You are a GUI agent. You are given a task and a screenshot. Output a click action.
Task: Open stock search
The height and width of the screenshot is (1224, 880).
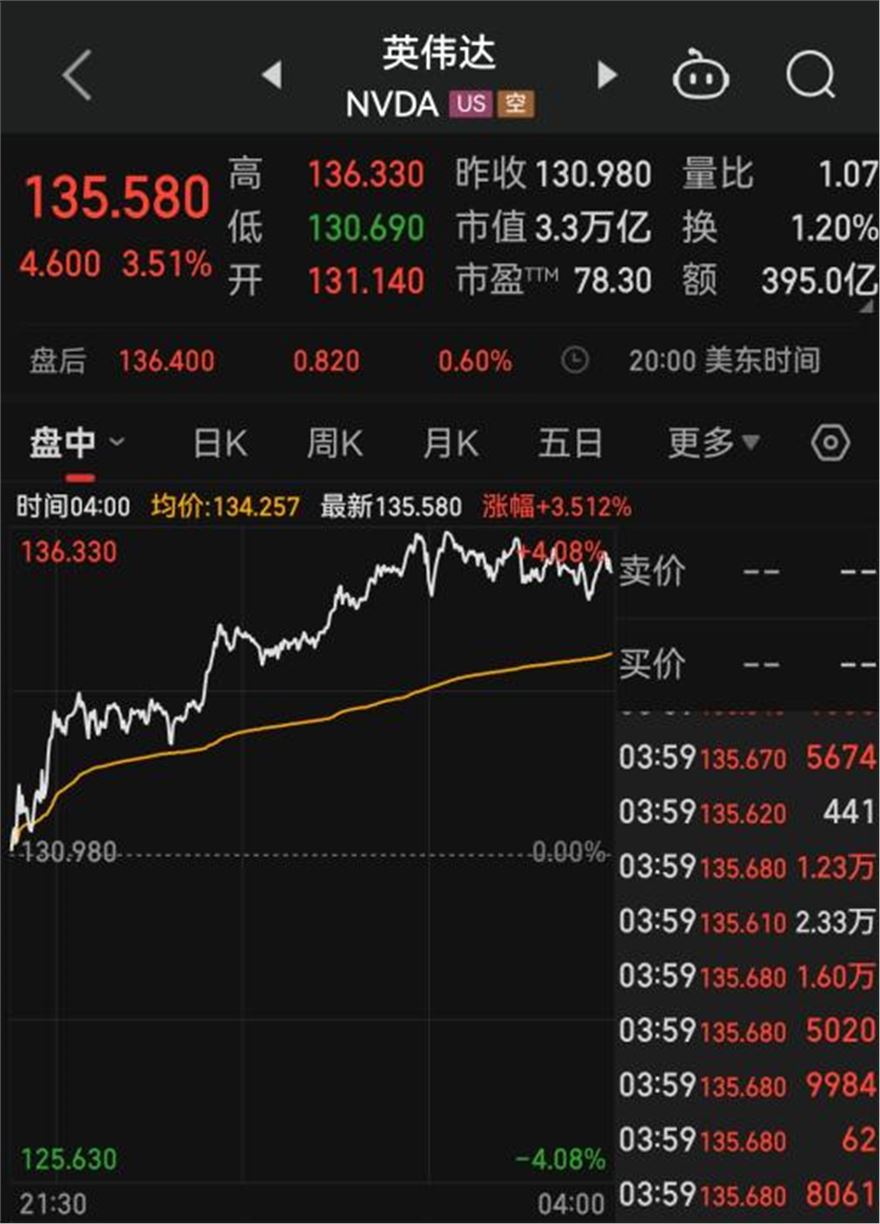808,74
